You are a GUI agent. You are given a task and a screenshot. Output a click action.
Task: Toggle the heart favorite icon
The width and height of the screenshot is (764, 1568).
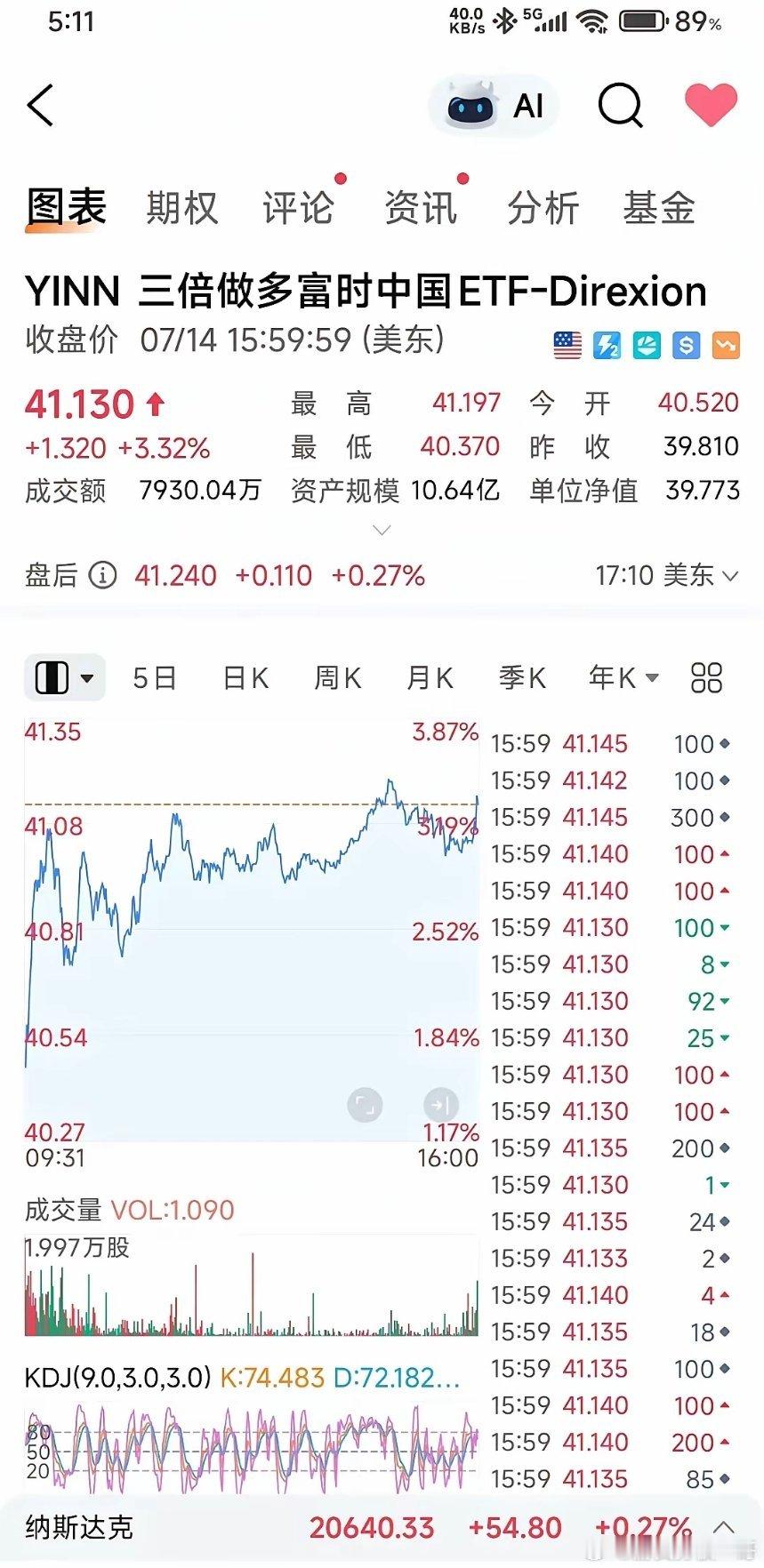click(711, 105)
